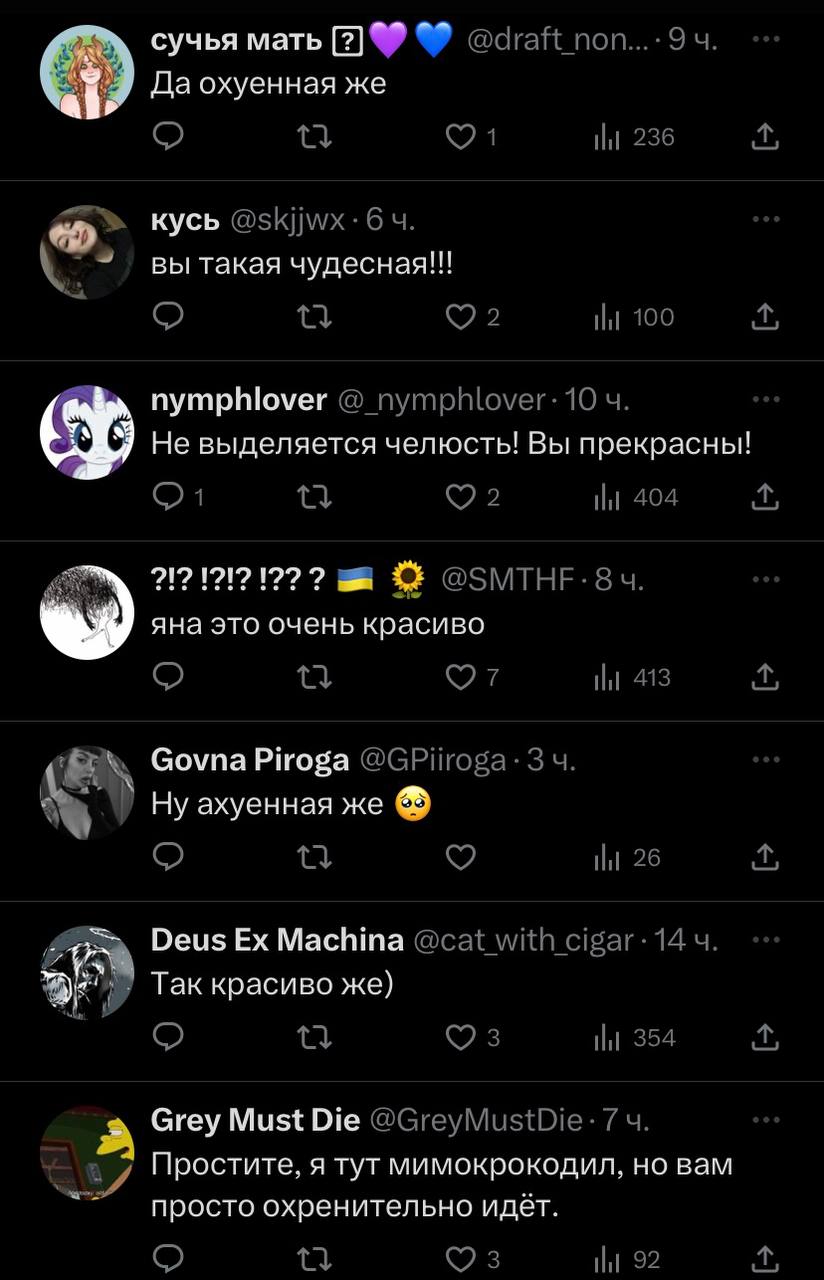Screen dimensions: 824x1280
Task: Share the reply by @SMTHF
Action: [765, 677]
